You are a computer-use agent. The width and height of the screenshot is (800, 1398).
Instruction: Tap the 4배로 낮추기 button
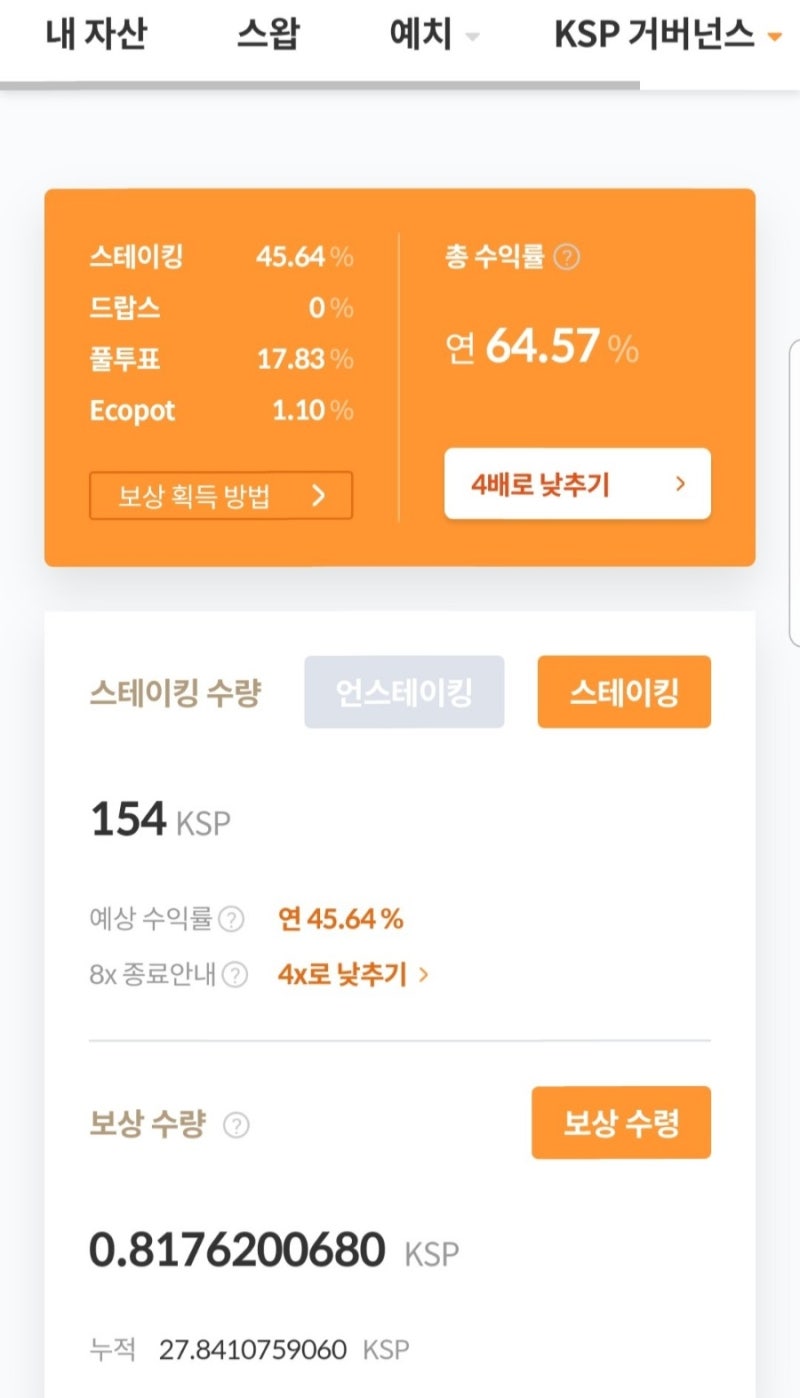577,484
